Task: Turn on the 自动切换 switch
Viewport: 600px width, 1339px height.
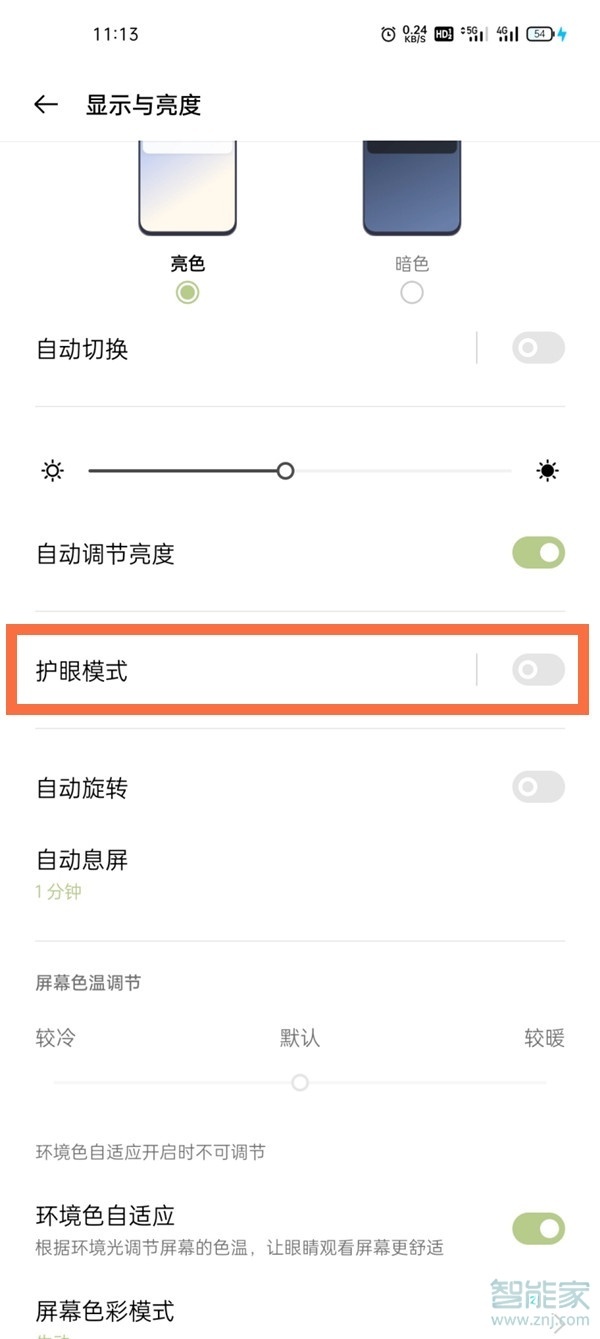Action: (538, 348)
